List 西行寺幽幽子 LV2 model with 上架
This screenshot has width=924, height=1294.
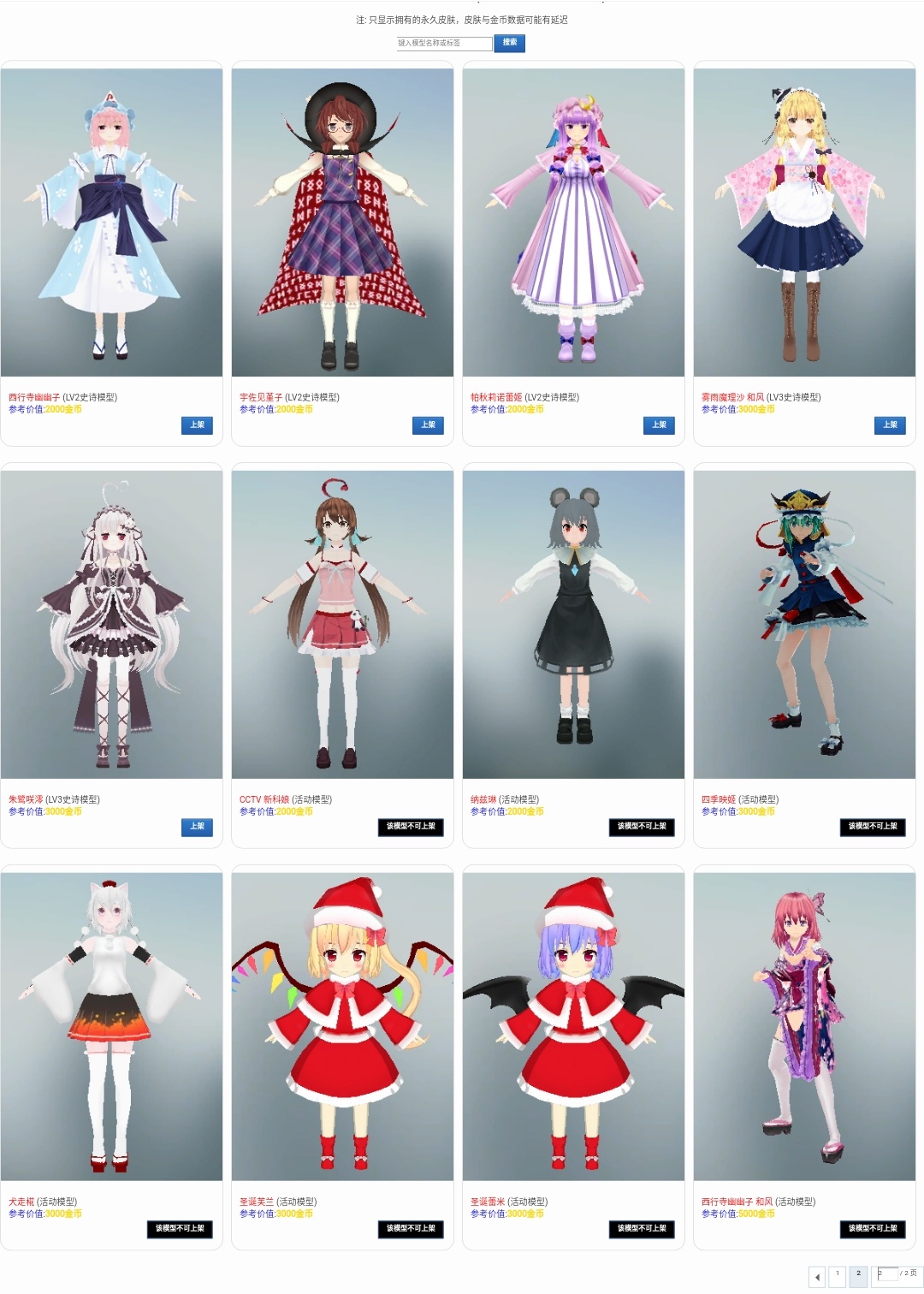click(197, 425)
